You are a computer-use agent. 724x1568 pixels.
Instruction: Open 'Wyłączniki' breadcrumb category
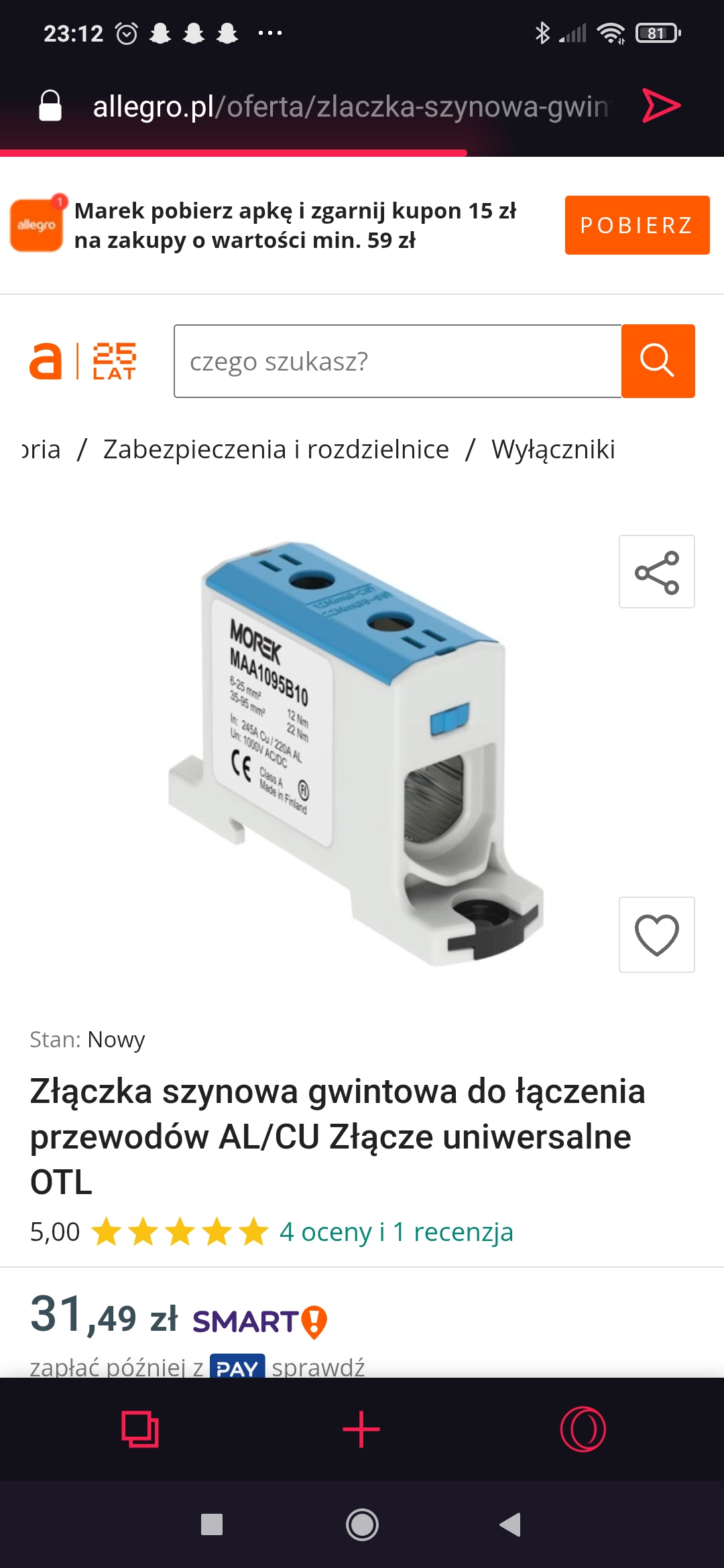click(x=552, y=450)
